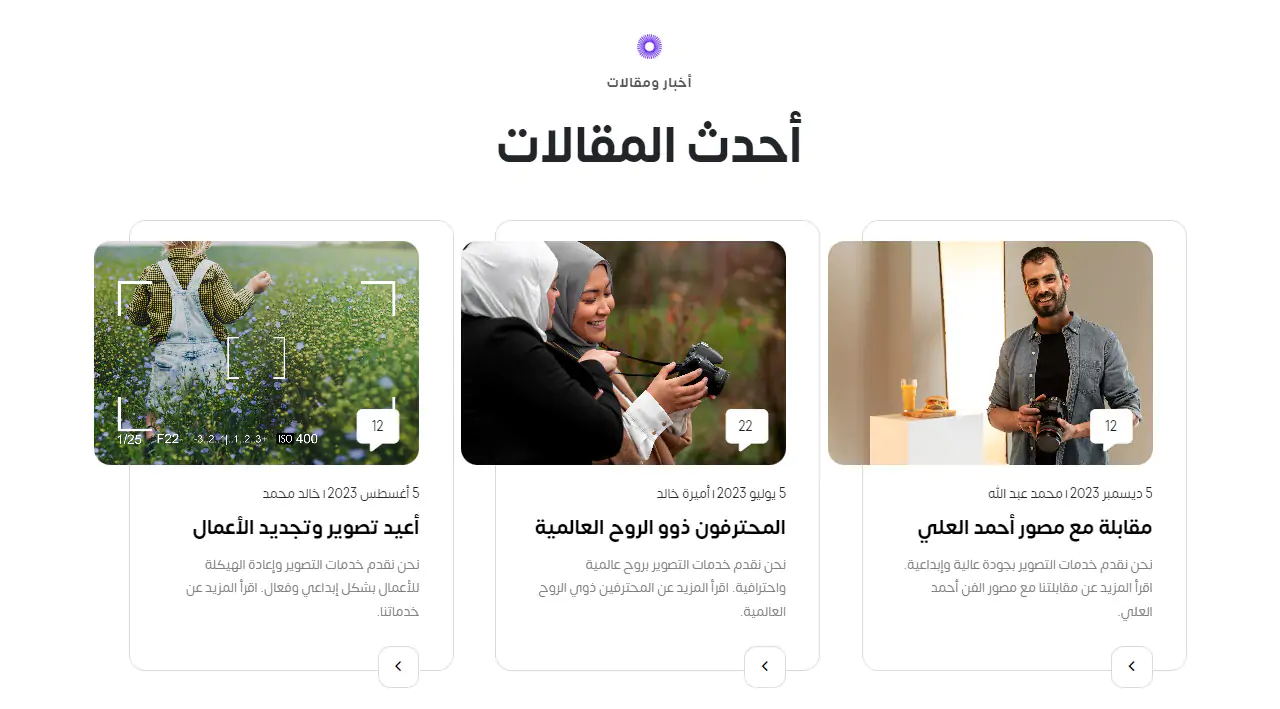Viewport: 1280px width, 709px height.
Task: Open 12 comments badge on photographer photo
Action: (x=1111, y=427)
